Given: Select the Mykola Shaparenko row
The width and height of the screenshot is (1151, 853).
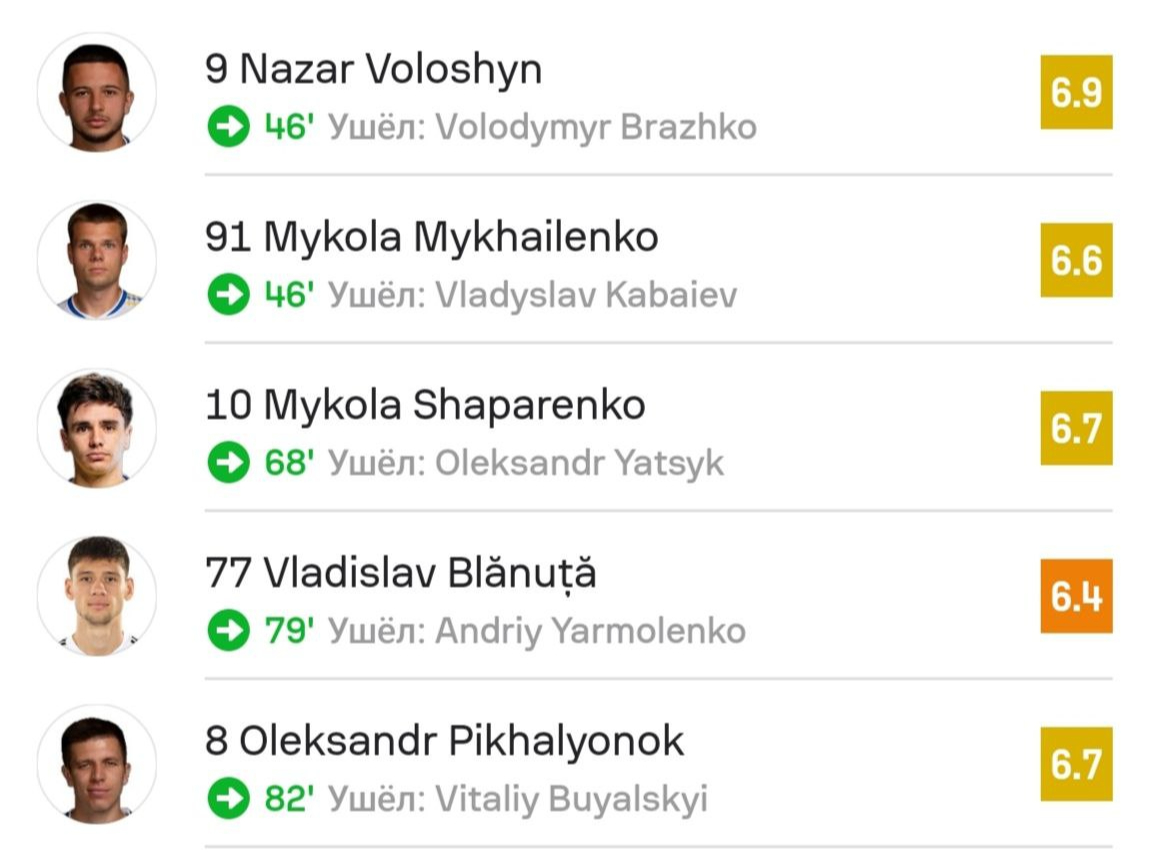Looking at the screenshot, I should point(425,406).
